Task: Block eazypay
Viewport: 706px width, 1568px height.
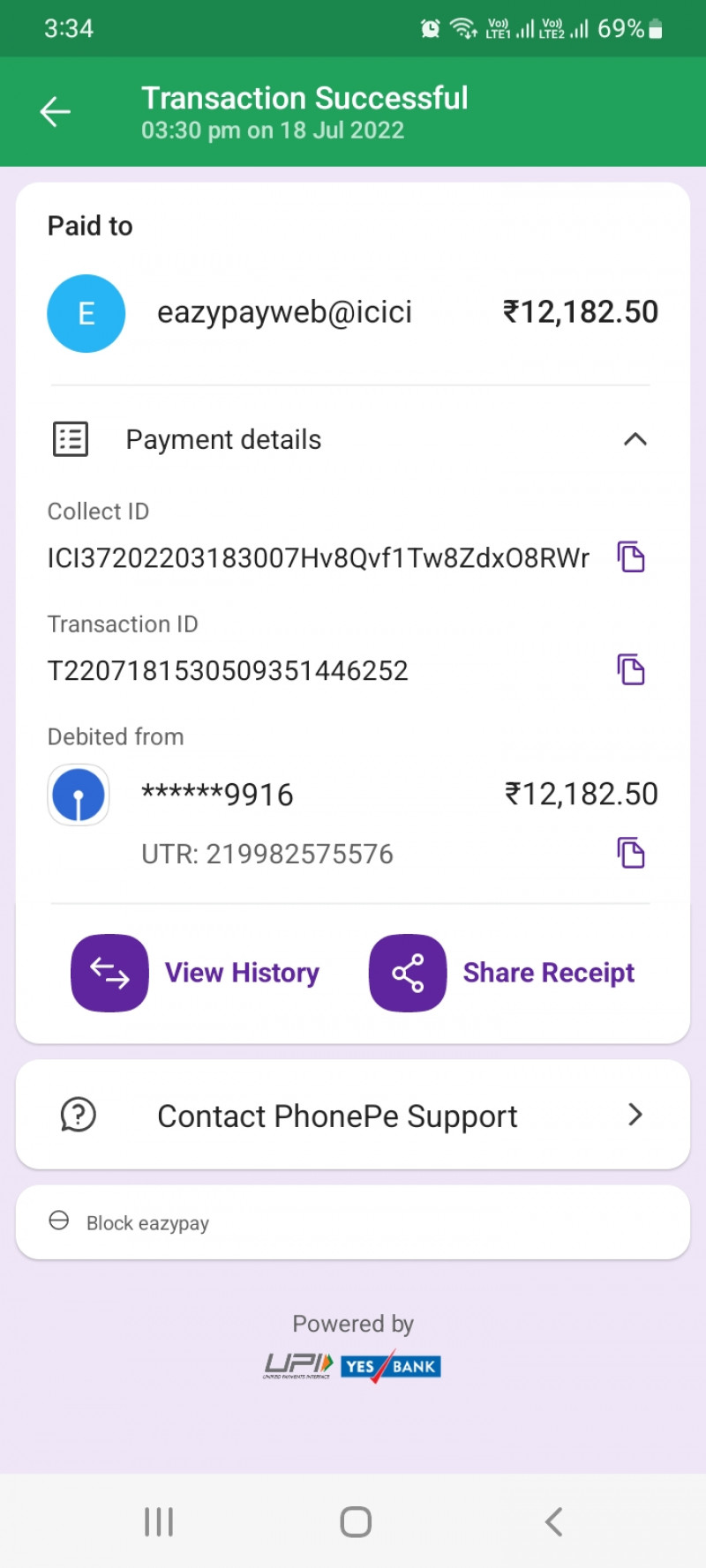Action: tap(146, 1223)
